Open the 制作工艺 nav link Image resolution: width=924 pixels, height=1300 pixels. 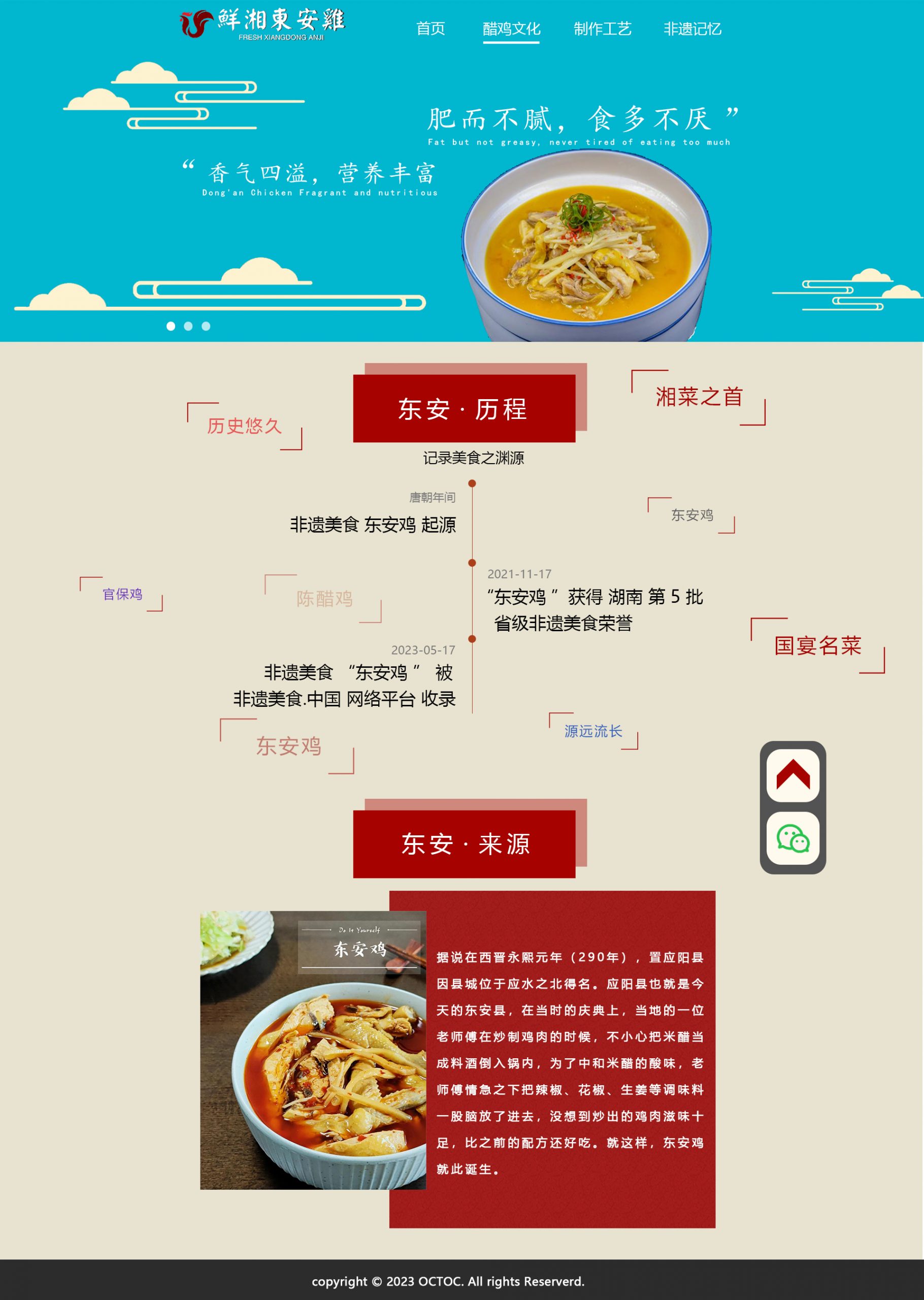[602, 28]
